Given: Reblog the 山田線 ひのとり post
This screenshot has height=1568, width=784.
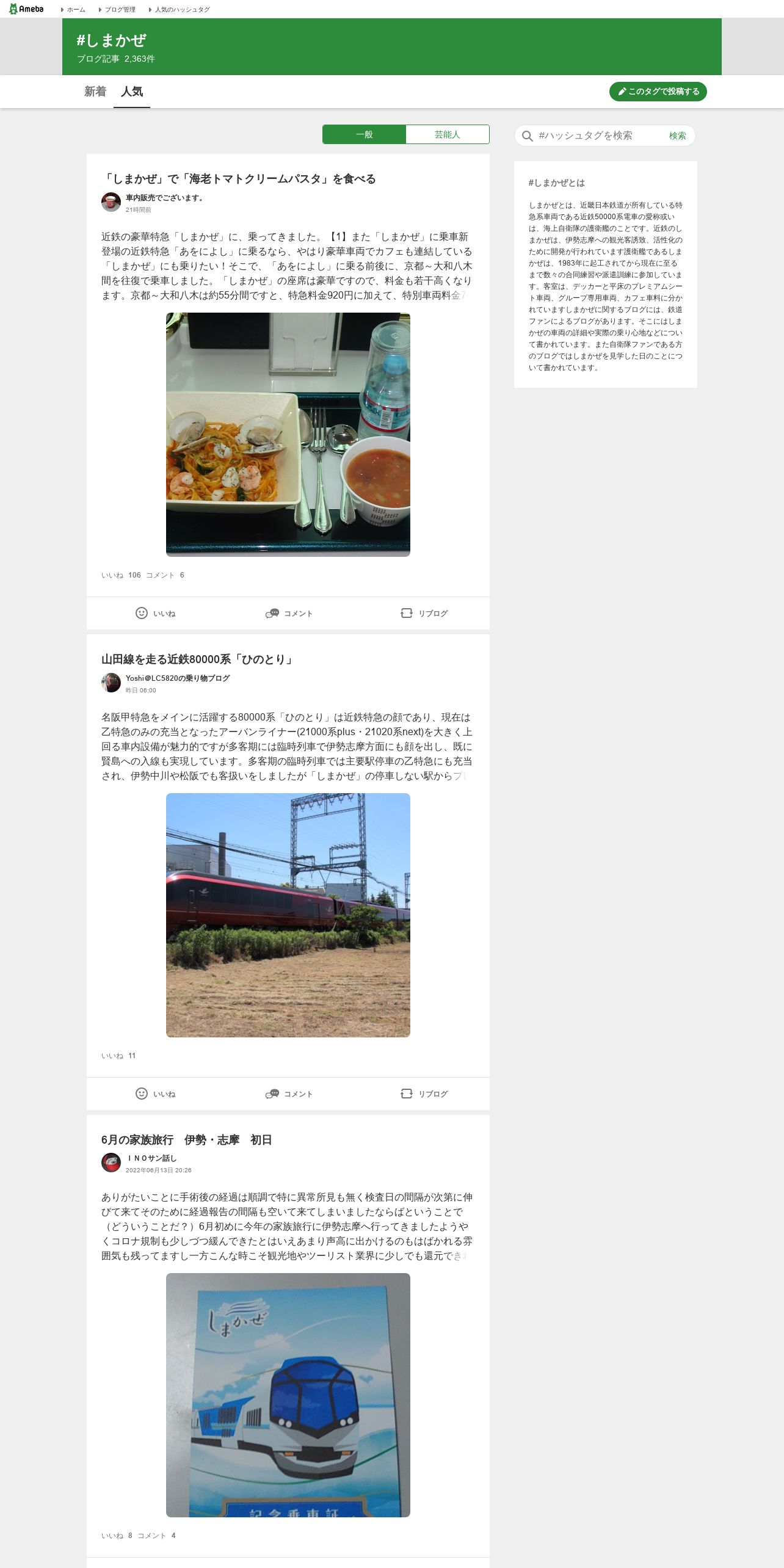Looking at the screenshot, I should [x=424, y=1094].
